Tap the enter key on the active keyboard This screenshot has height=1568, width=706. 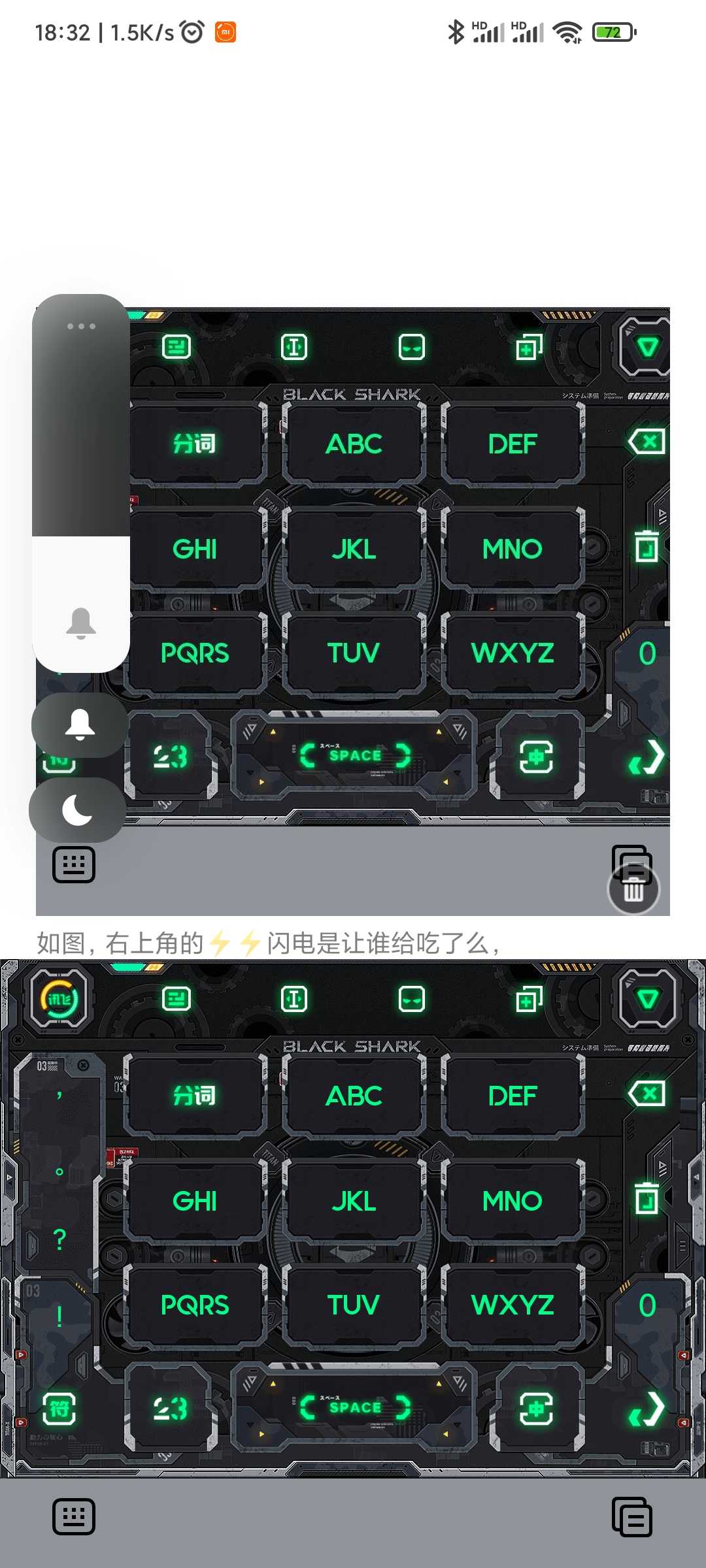pos(647,1409)
